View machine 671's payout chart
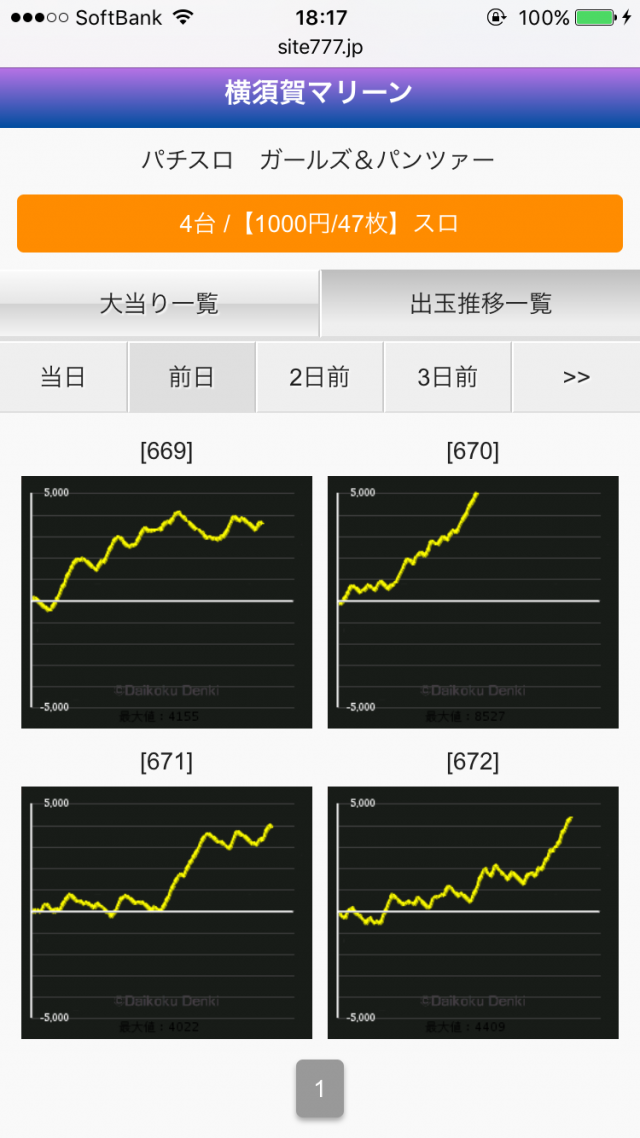 click(x=166, y=912)
